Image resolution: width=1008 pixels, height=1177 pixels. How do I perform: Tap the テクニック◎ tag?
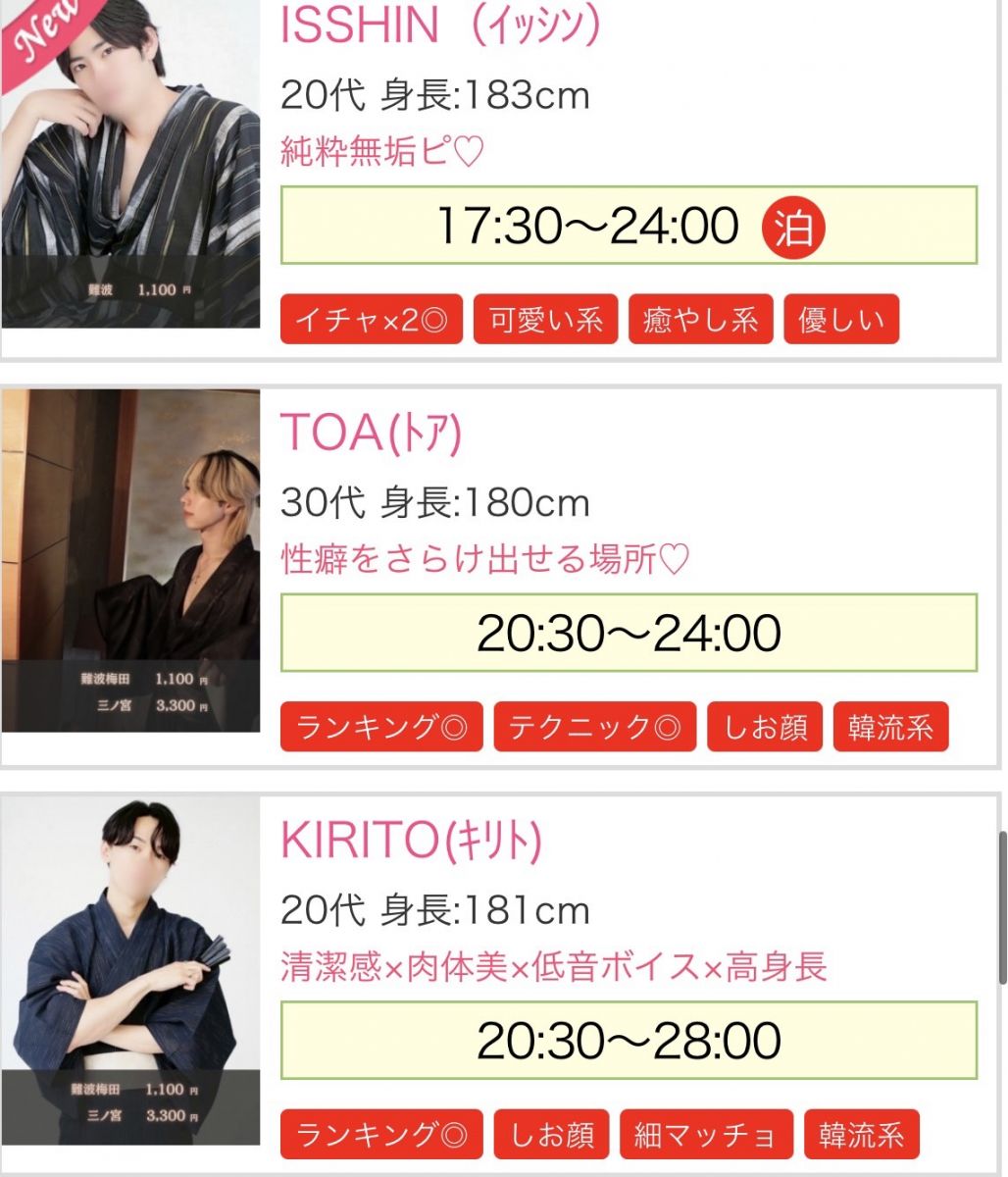594,728
